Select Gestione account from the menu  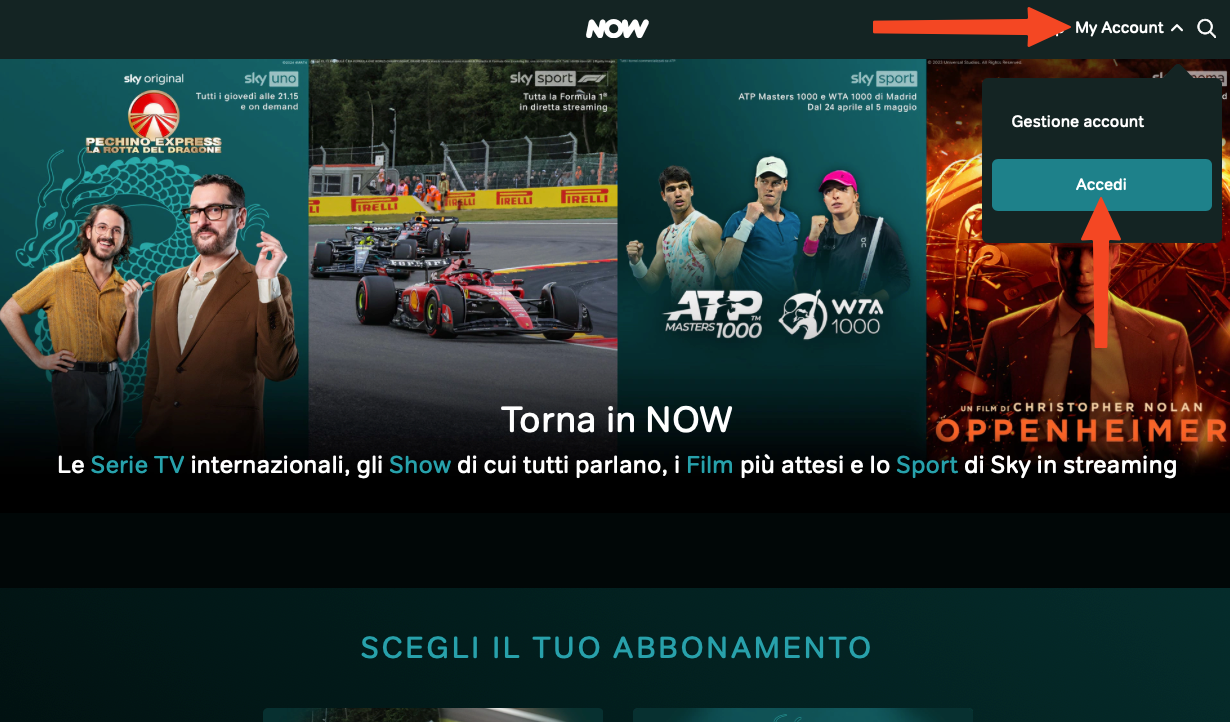tap(1077, 121)
